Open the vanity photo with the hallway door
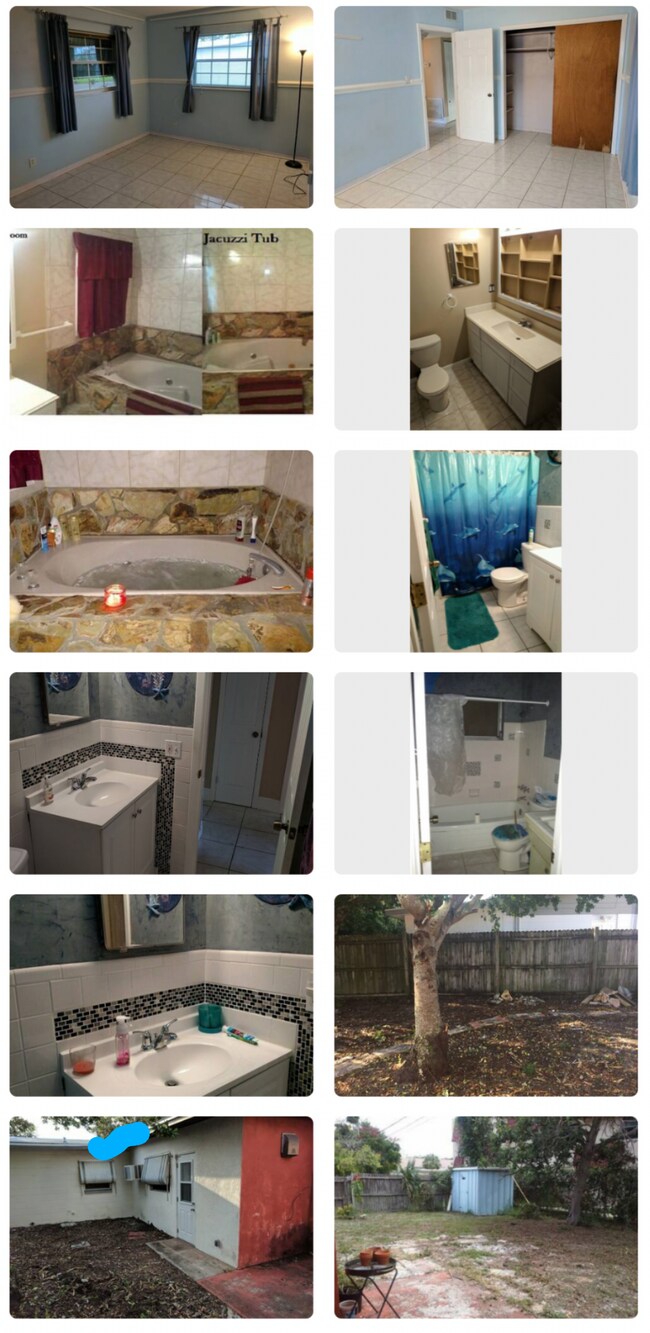 click(x=161, y=773)
